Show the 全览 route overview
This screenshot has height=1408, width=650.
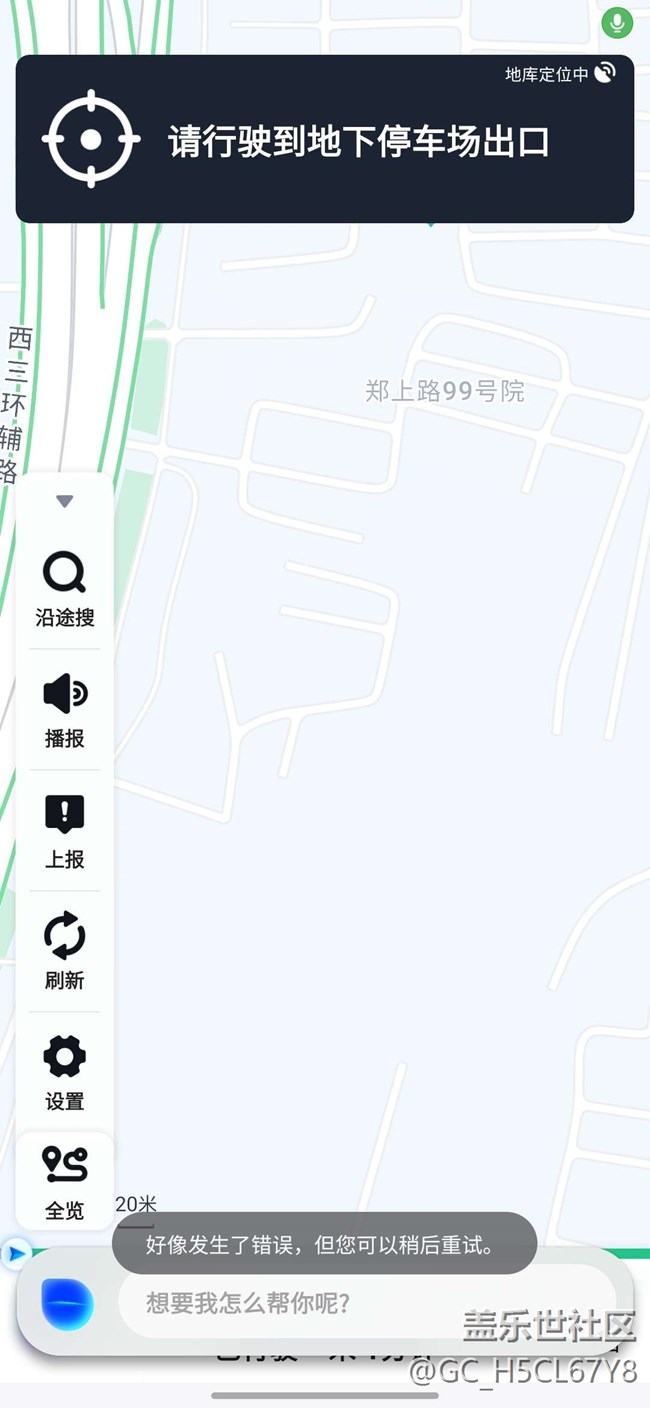click(65, 1181)
